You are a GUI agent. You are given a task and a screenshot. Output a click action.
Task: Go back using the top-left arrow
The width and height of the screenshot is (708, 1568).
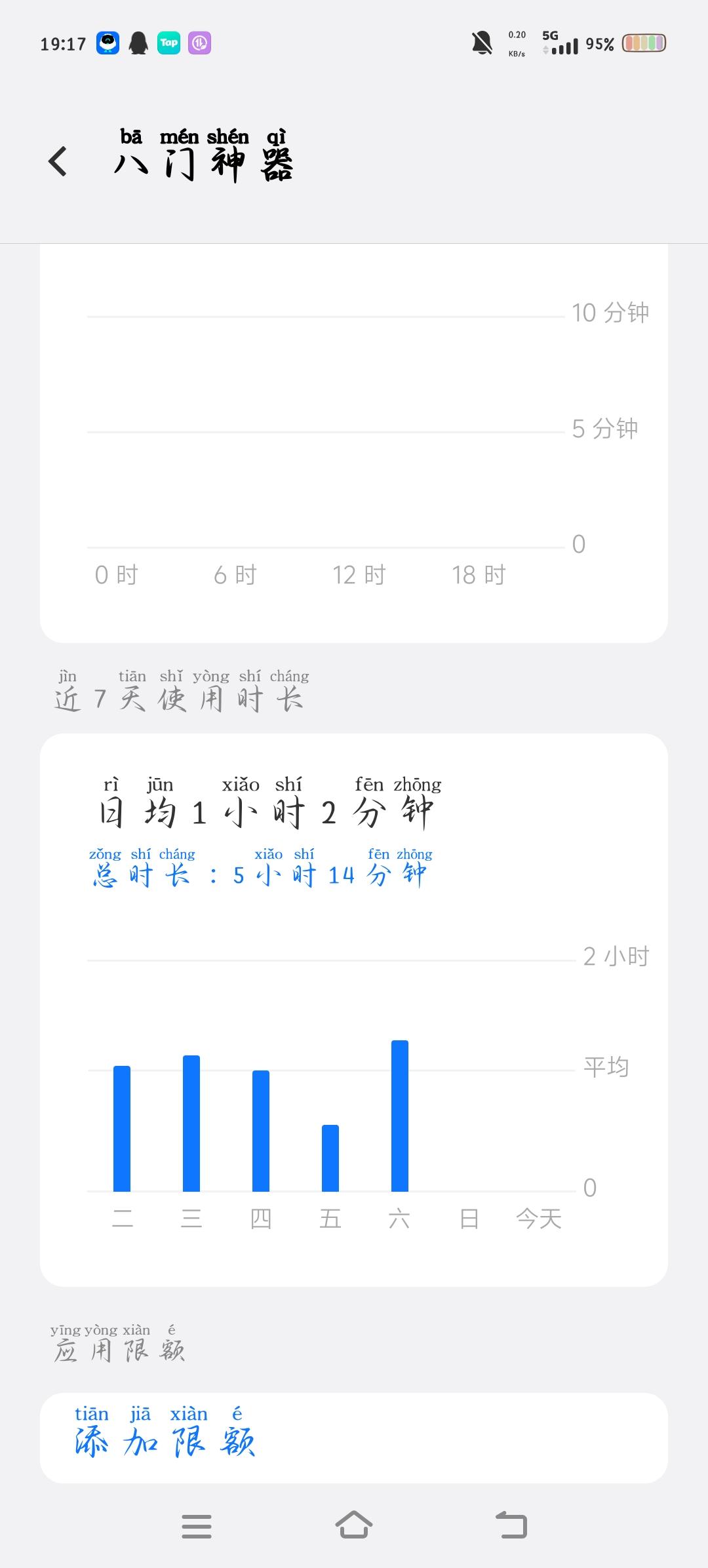(58, 161)
